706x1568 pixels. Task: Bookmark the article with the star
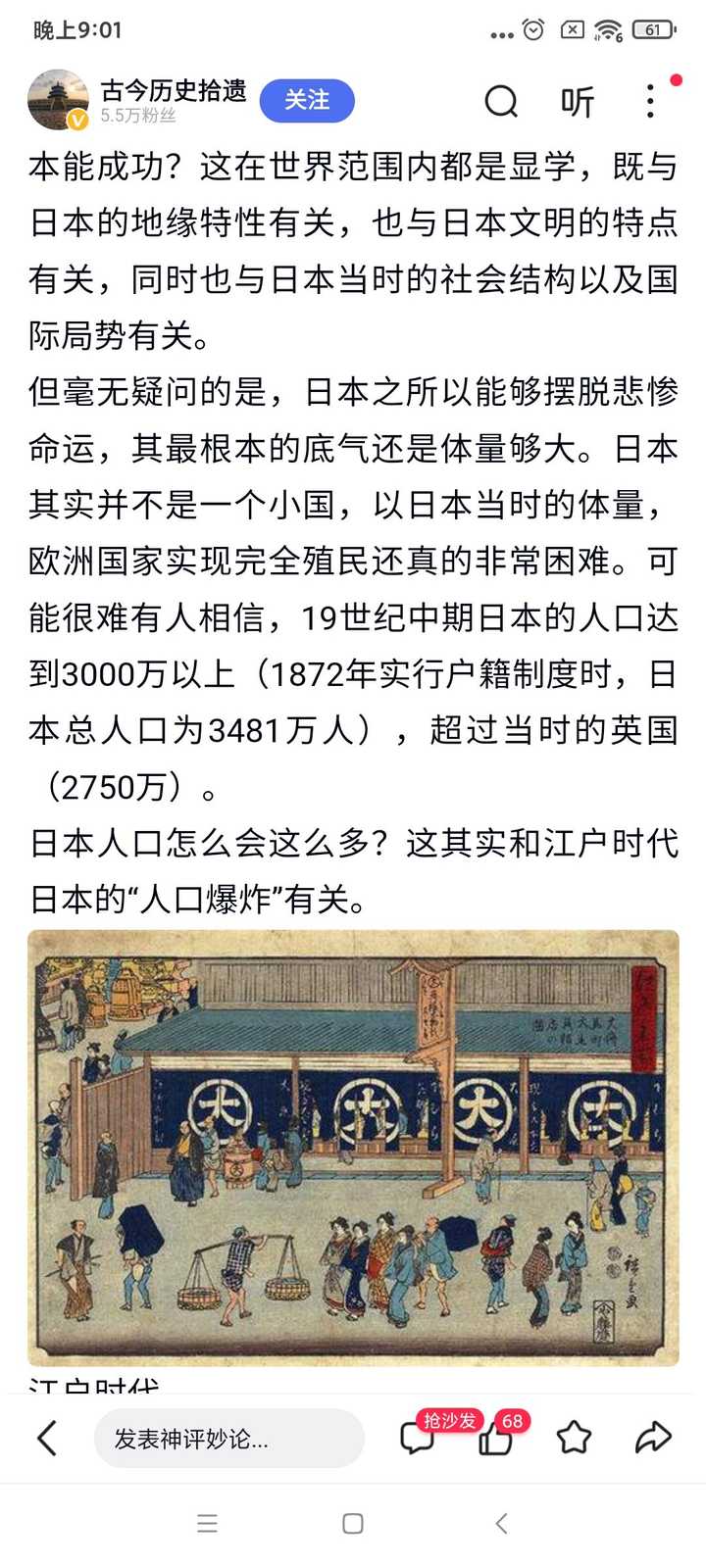574,1438
